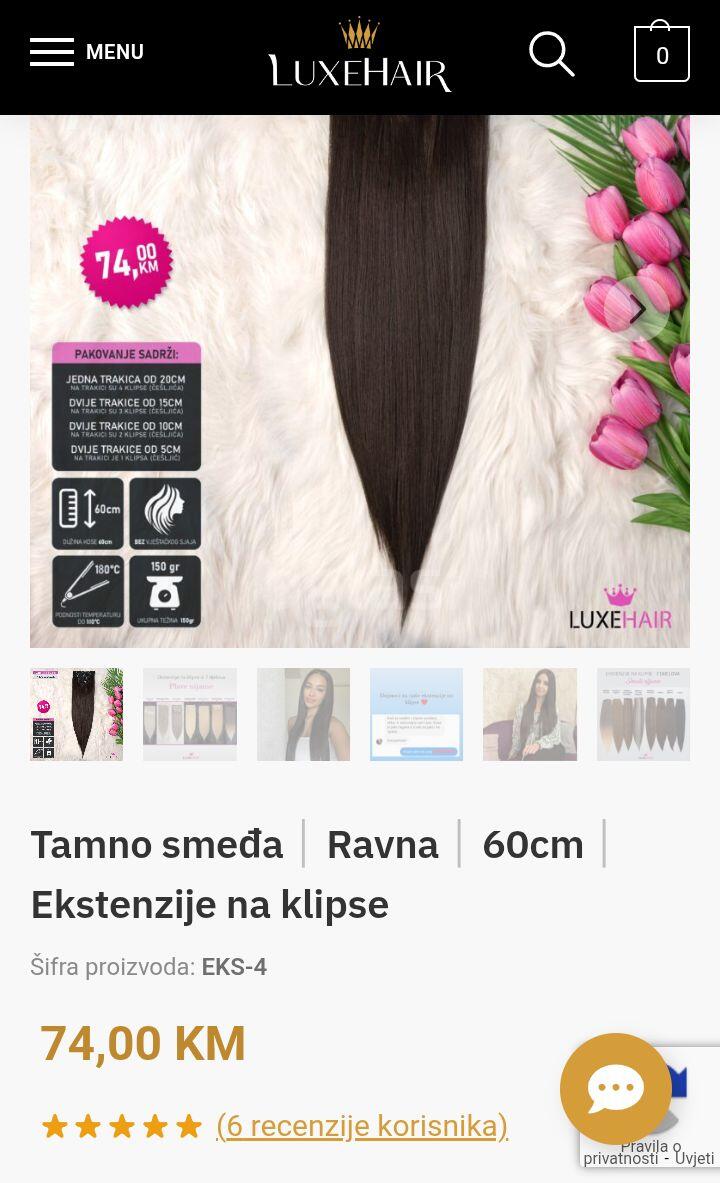Open the "(6 recenzije korisnika)" reviews link
This screenshot has height=1183, width=720.
coord(361,1125)
